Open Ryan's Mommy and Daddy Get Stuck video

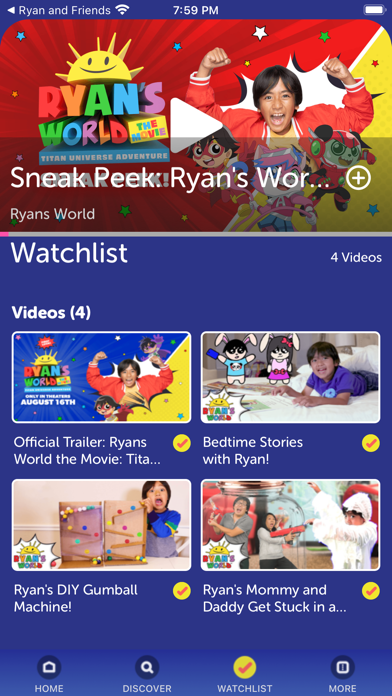291,525
